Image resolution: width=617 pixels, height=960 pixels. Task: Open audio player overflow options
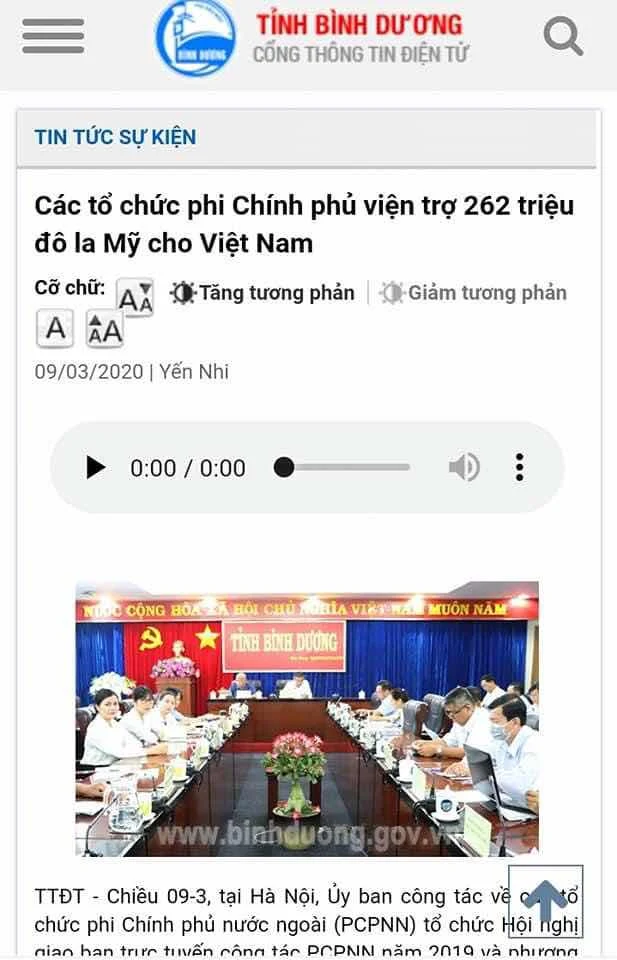519,467
